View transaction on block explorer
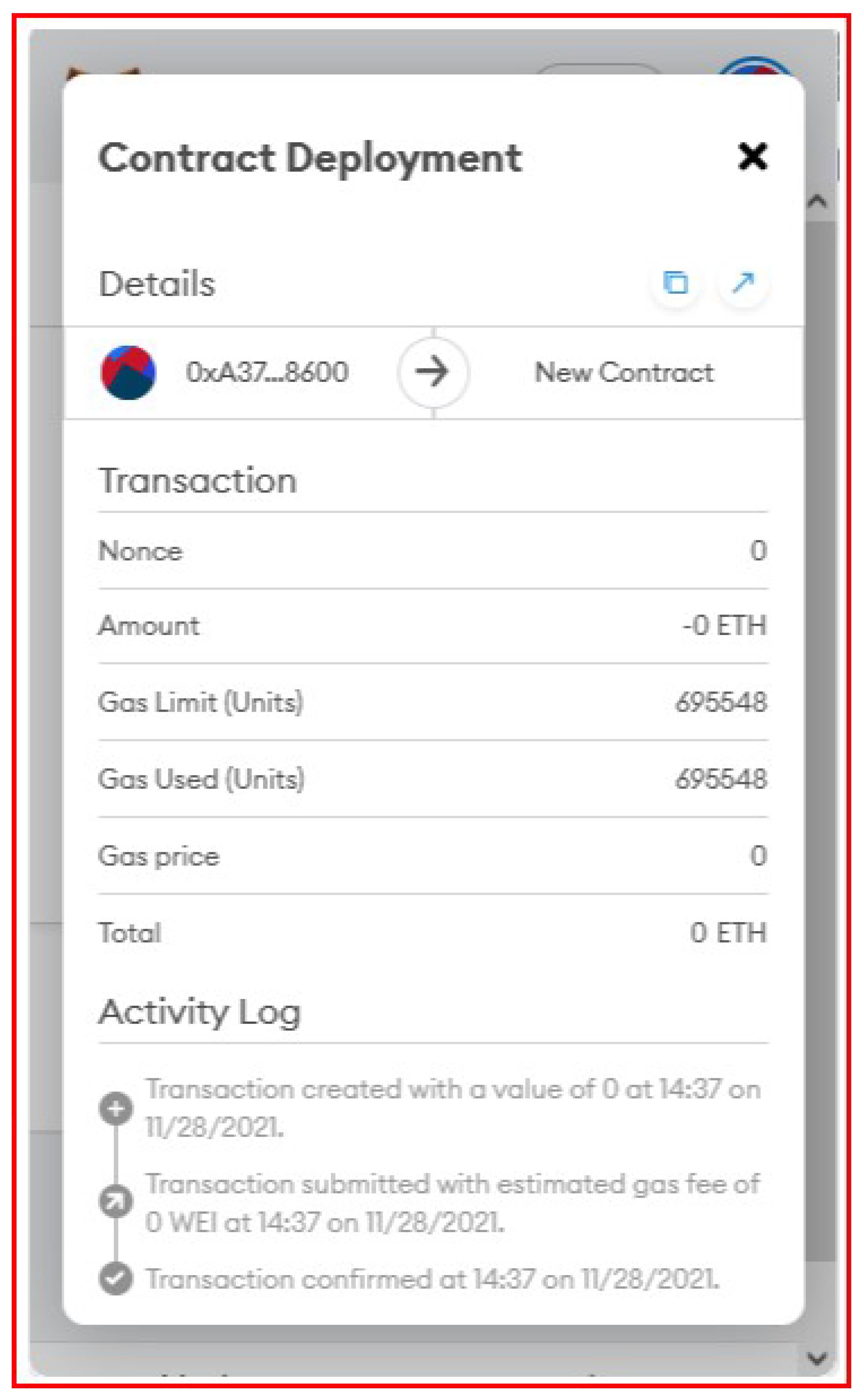Image resolution: width=864 pixels, height=1400 pixels. click(742, 283)
